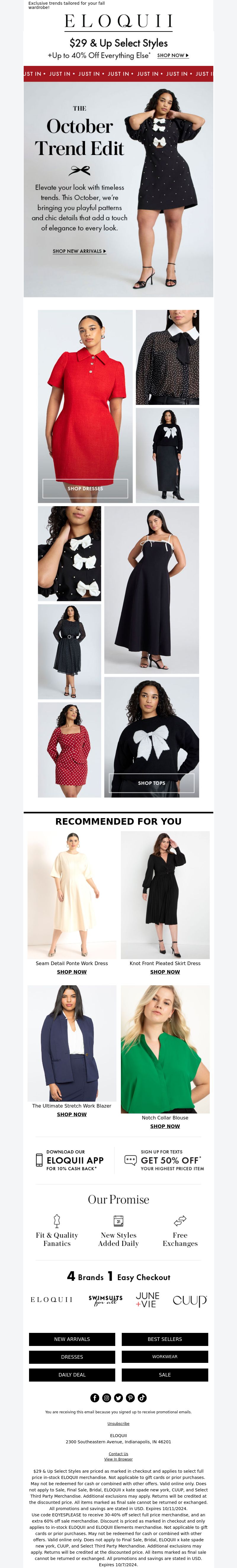This screenshot has height=1568, width=237.
Task: Download the ELOQUII app banner
Action: pos(70,1160)
